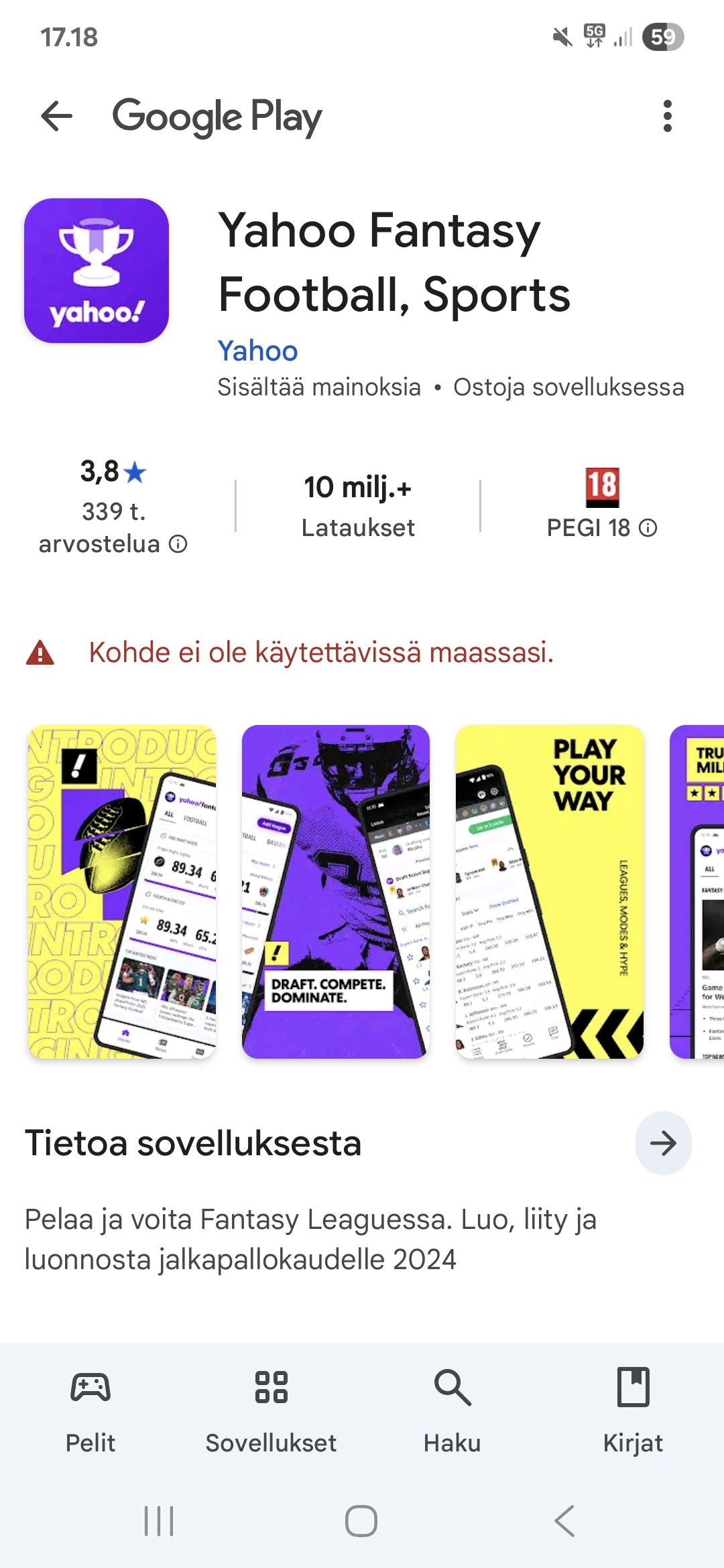Expand Tietoa sovelluksesta with the arrow
The width and height of the screenshot is (724, 1568).
(x=663, y=1143)
